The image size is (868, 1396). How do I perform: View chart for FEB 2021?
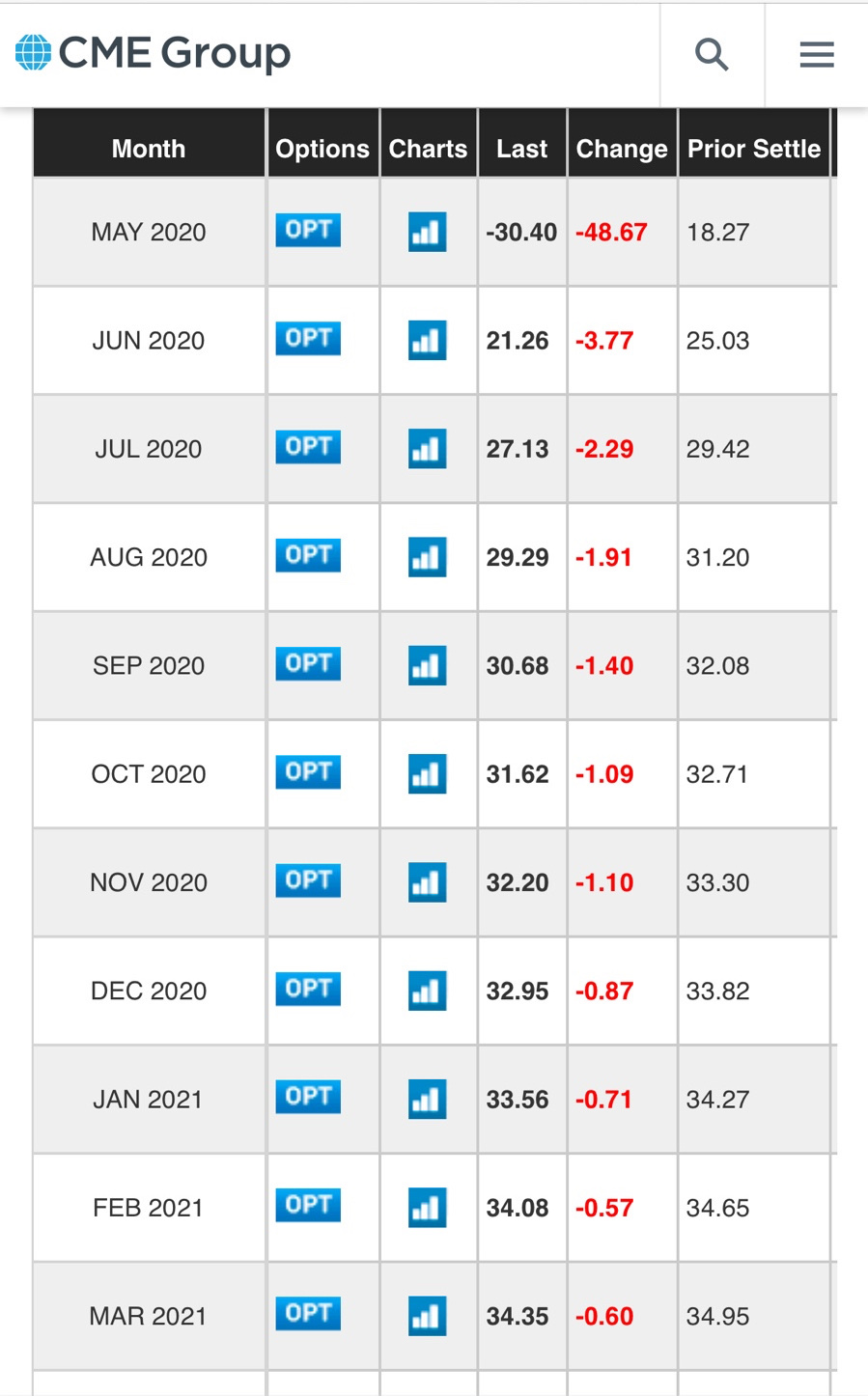coord(427,1207)
